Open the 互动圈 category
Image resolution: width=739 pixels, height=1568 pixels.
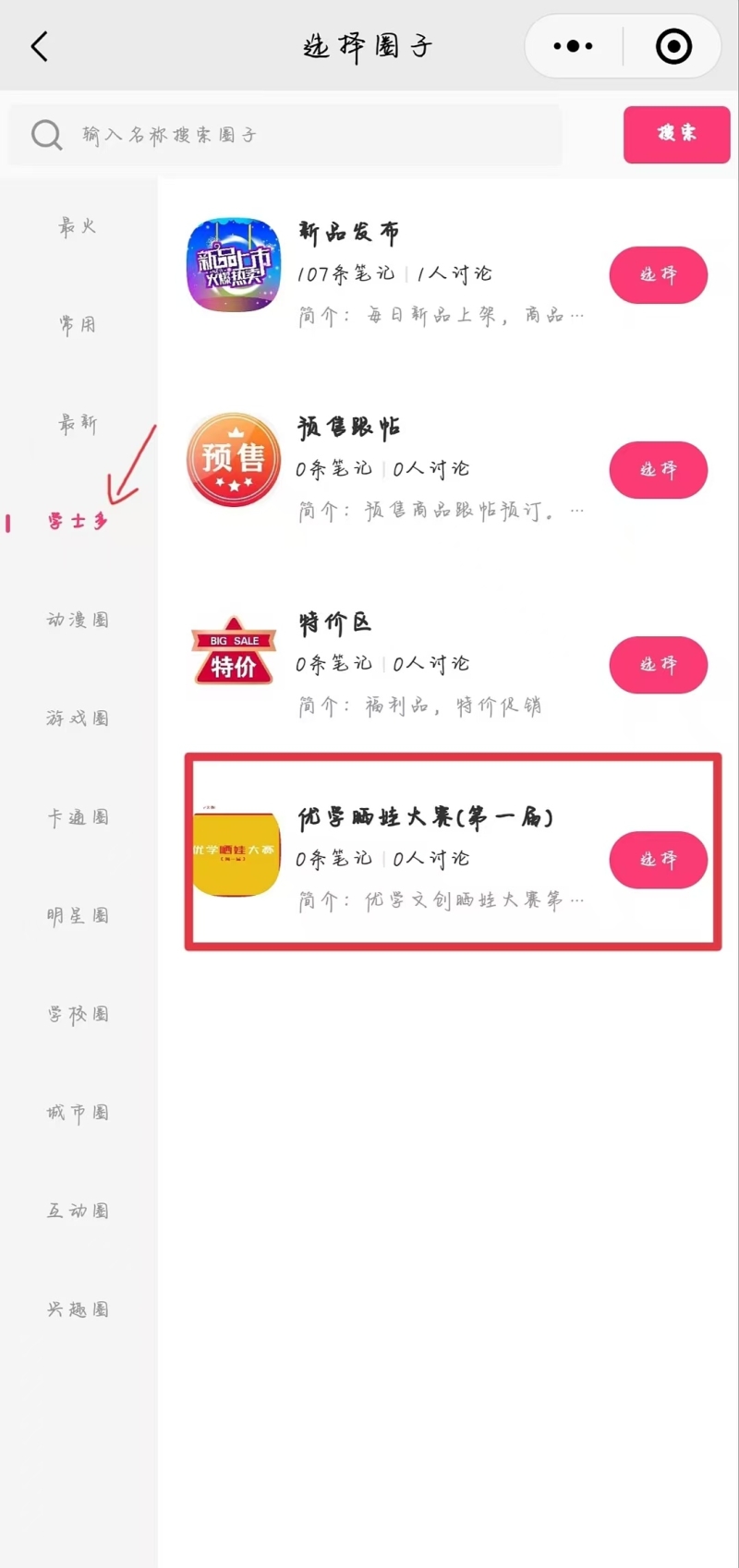[78, 1211]
